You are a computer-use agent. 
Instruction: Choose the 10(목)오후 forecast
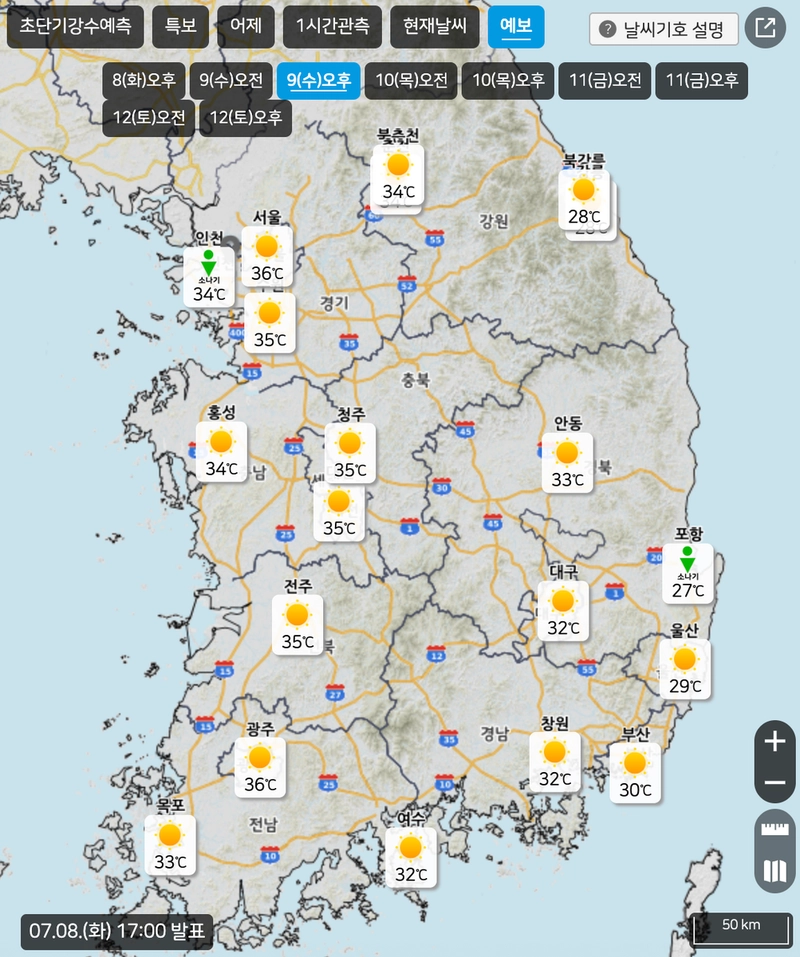point(508,81)
